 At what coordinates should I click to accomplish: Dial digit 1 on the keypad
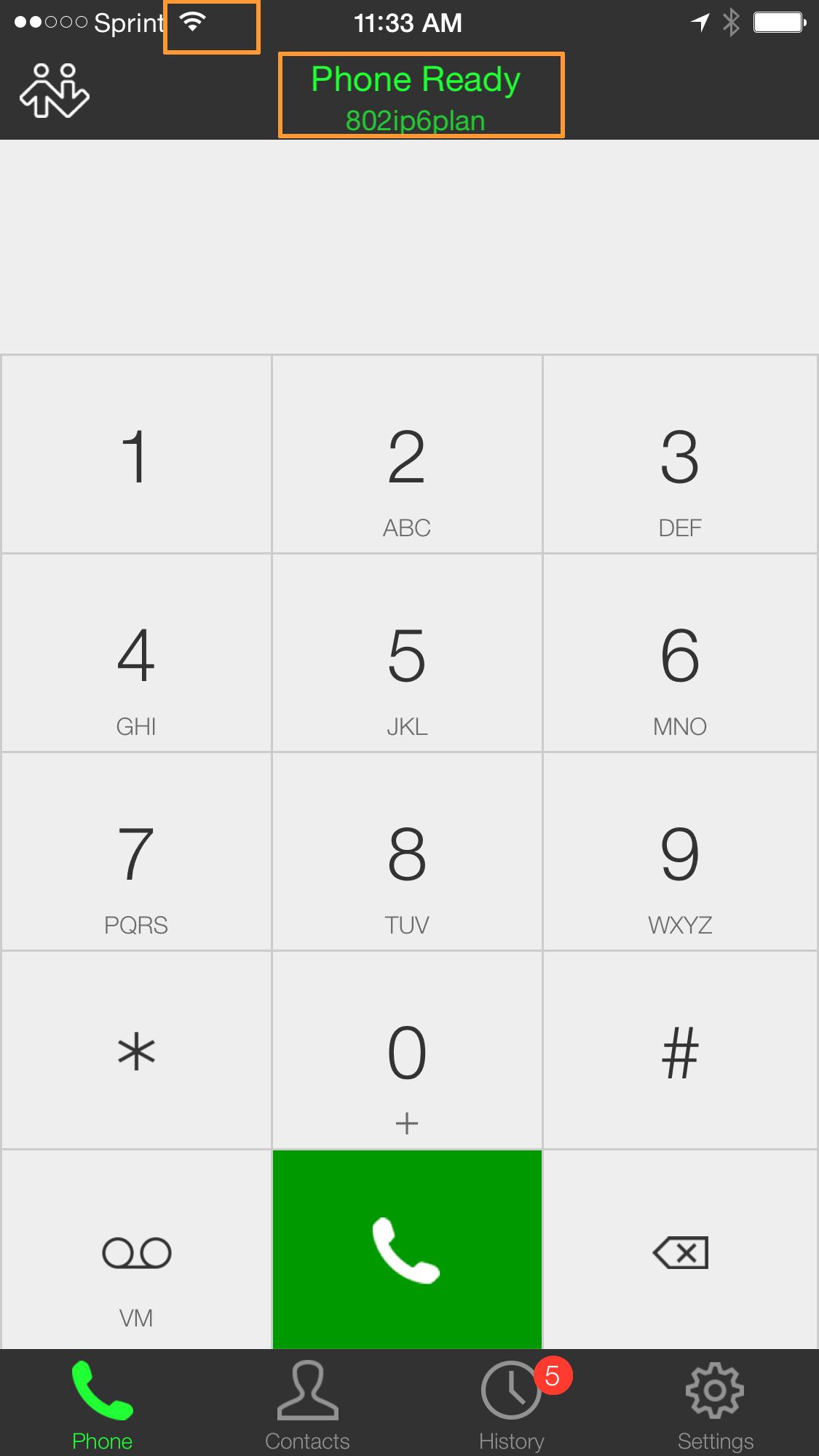coord(136,454)
